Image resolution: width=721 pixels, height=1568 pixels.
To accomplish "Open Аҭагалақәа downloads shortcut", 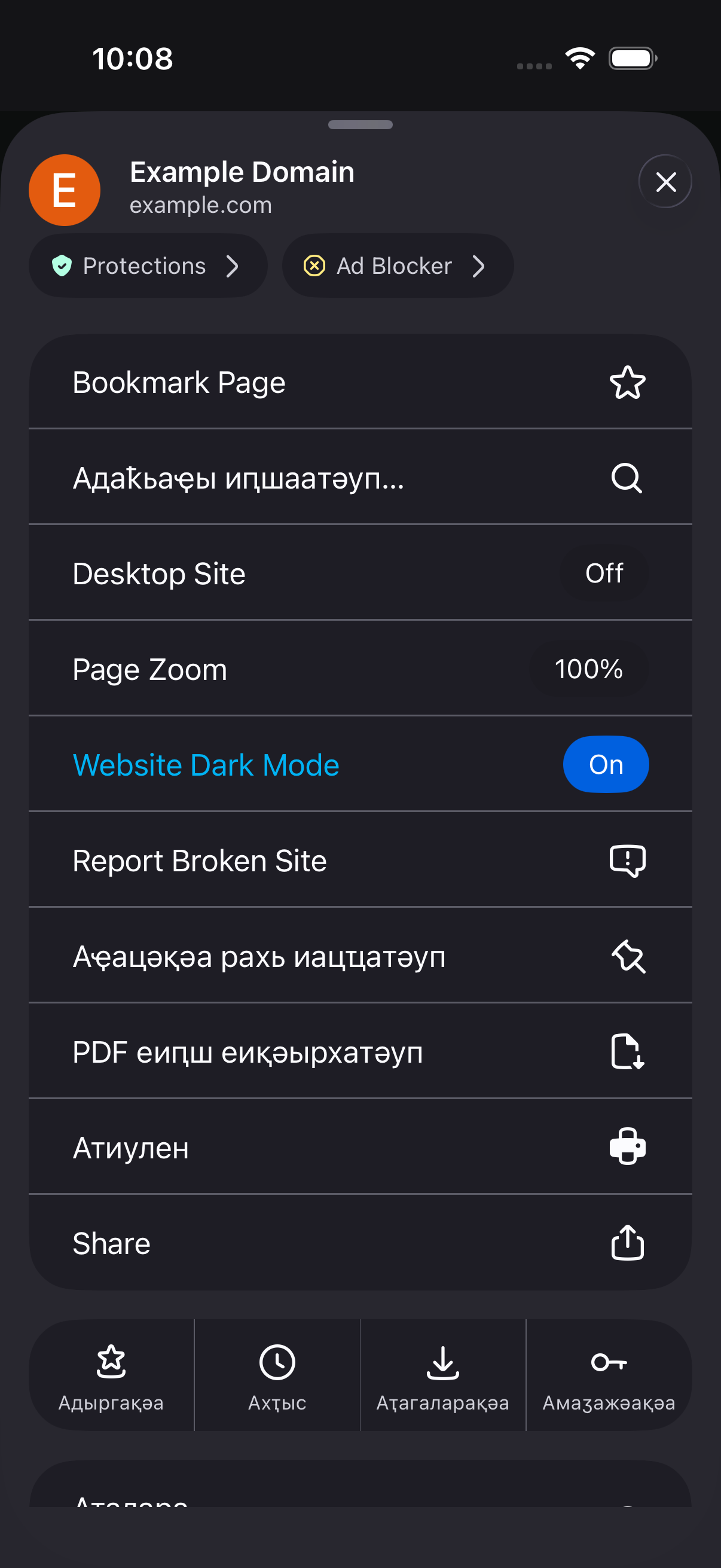I will (x=443, y=1375).
